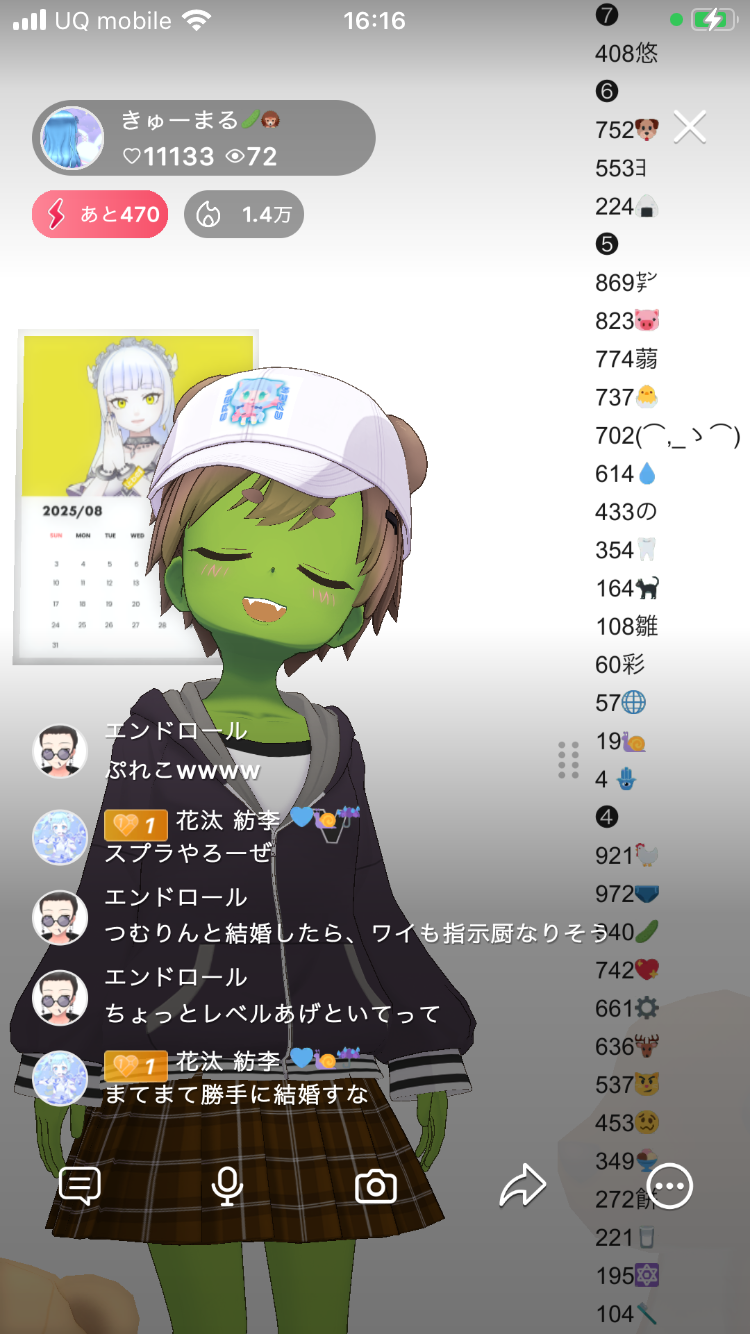Share this live stream

pos(522,1187)
